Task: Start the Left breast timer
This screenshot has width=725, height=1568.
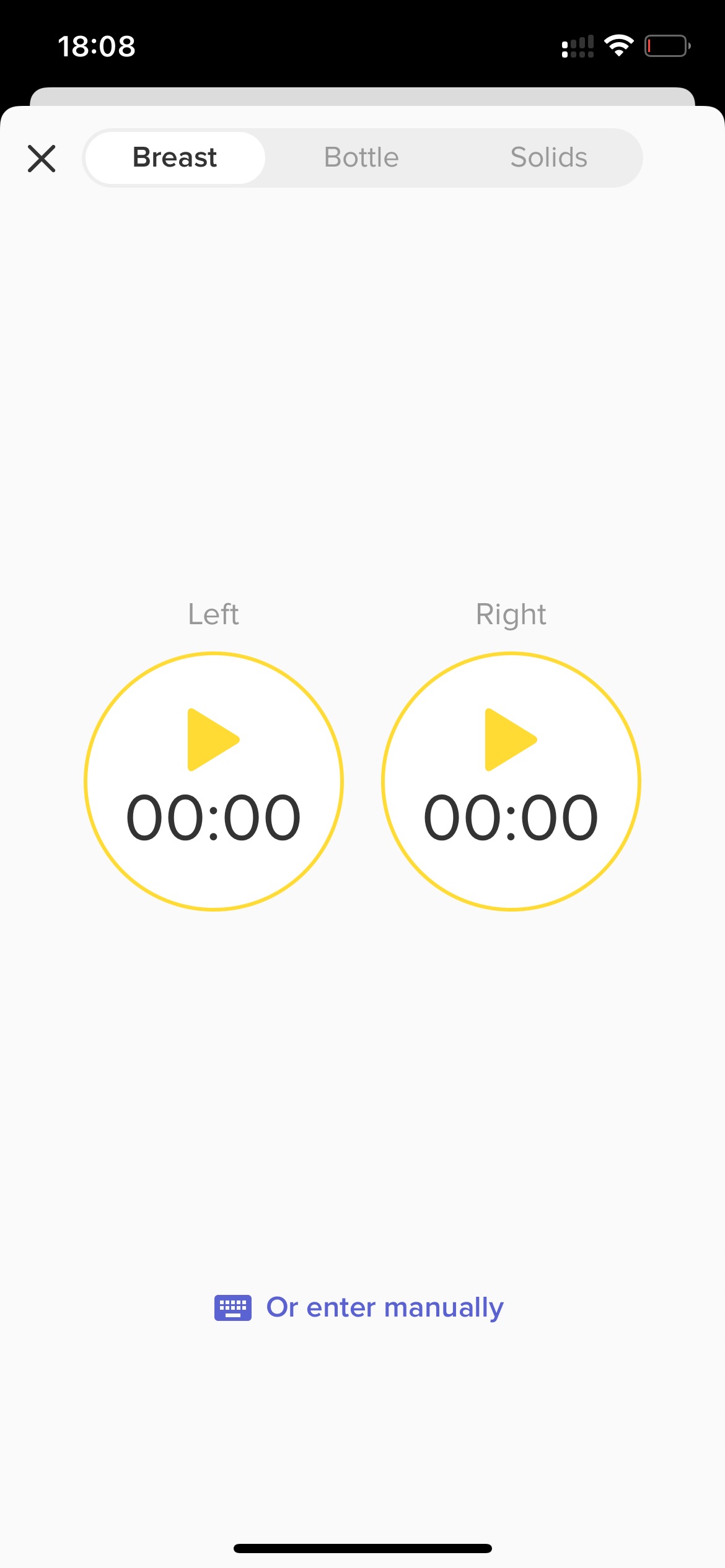Action: [214, 781]
